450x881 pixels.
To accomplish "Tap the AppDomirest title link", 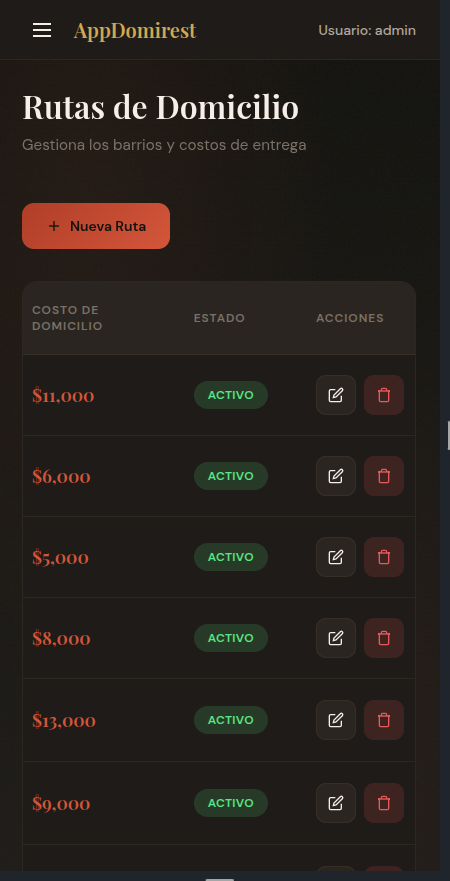I will (135, 30).
